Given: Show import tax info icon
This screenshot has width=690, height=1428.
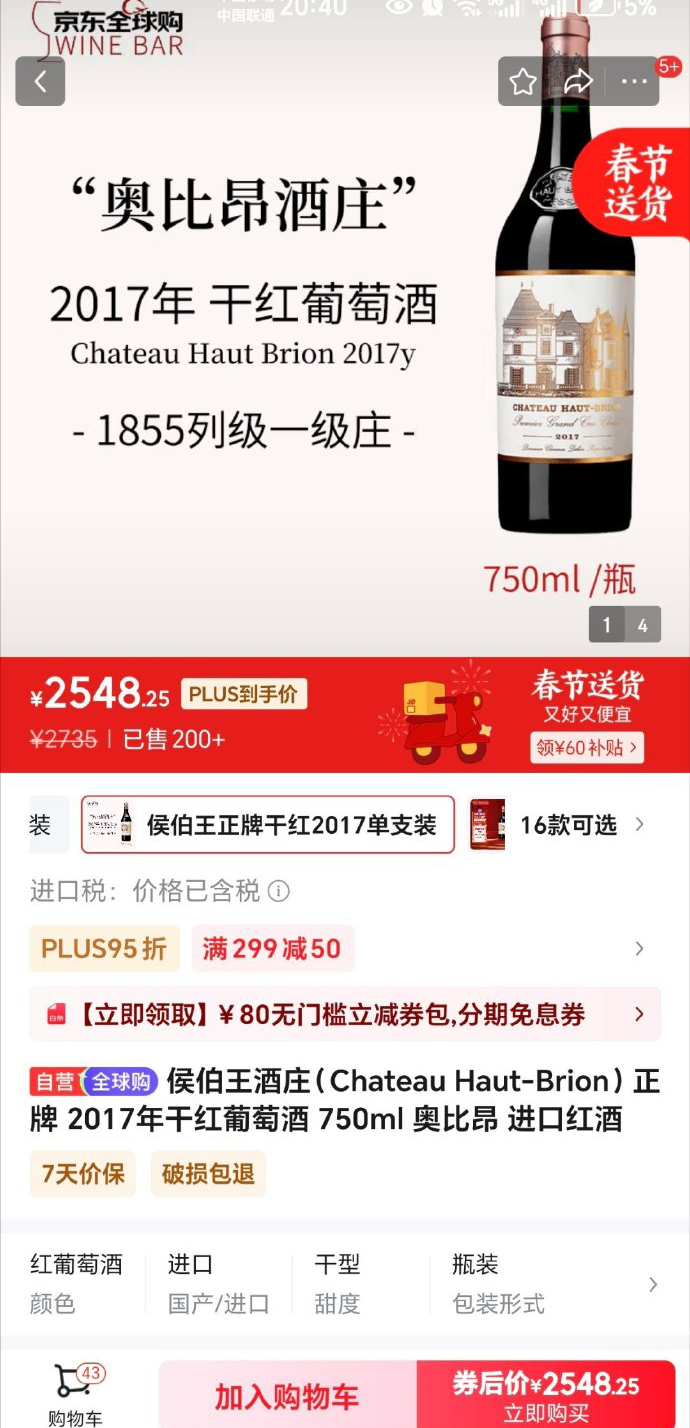Looking at the screenshot, I should (279, 890).
